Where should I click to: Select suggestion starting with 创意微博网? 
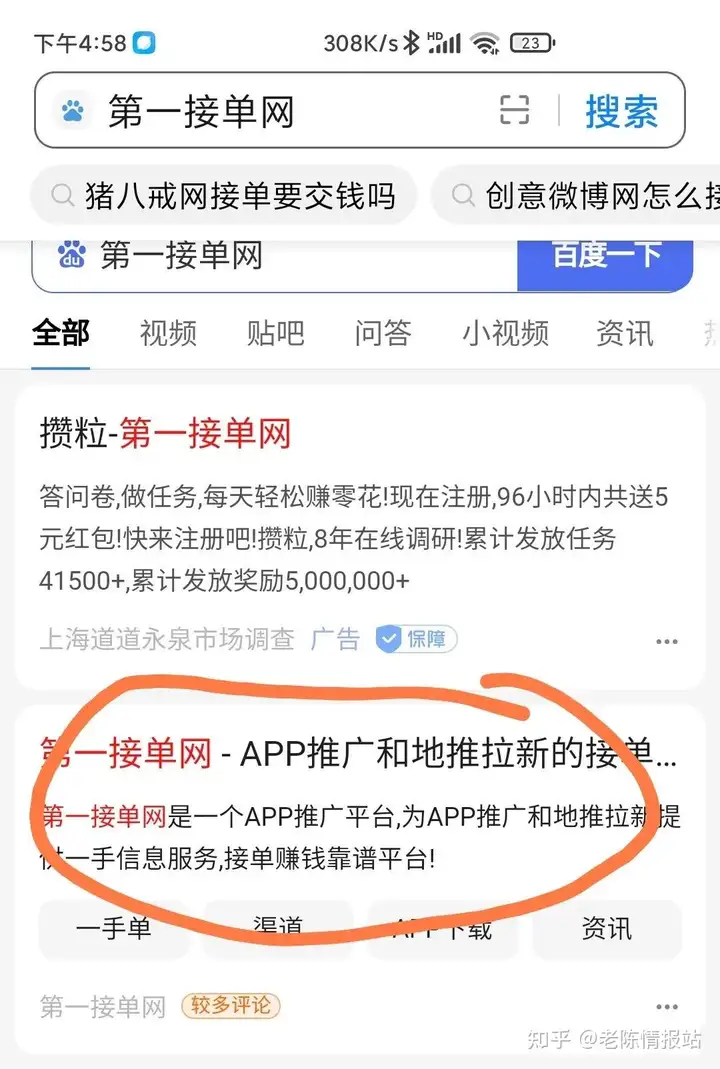590,195
